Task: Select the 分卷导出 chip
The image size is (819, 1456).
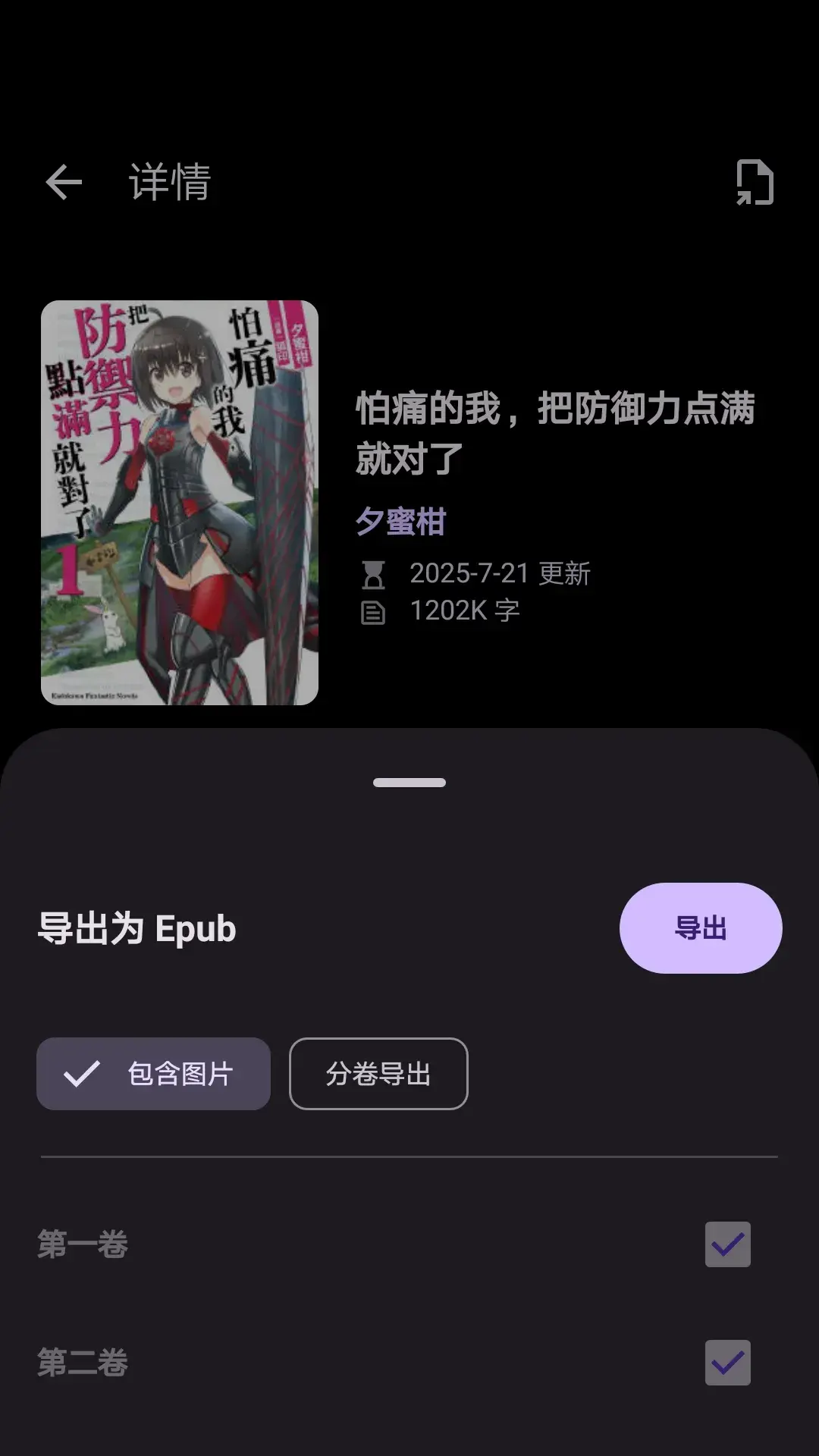Action: coord(378,1074)
